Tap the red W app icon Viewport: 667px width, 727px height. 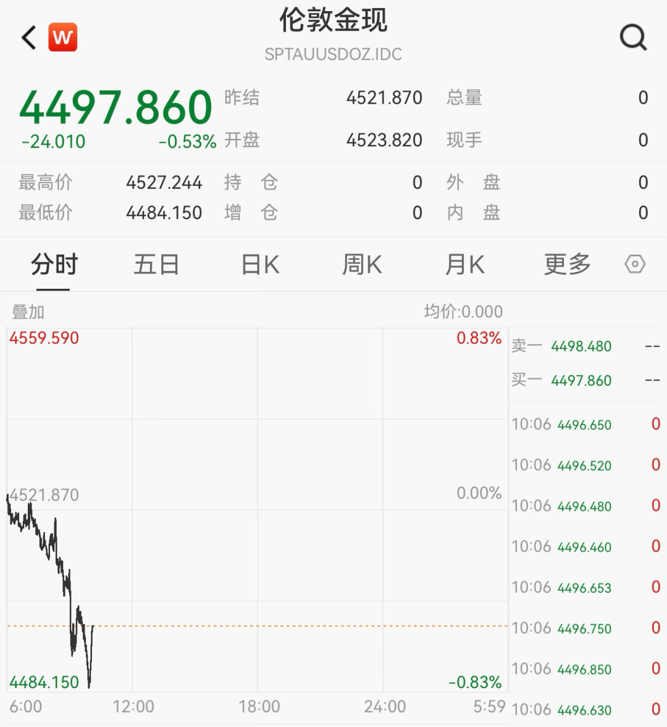63,37
